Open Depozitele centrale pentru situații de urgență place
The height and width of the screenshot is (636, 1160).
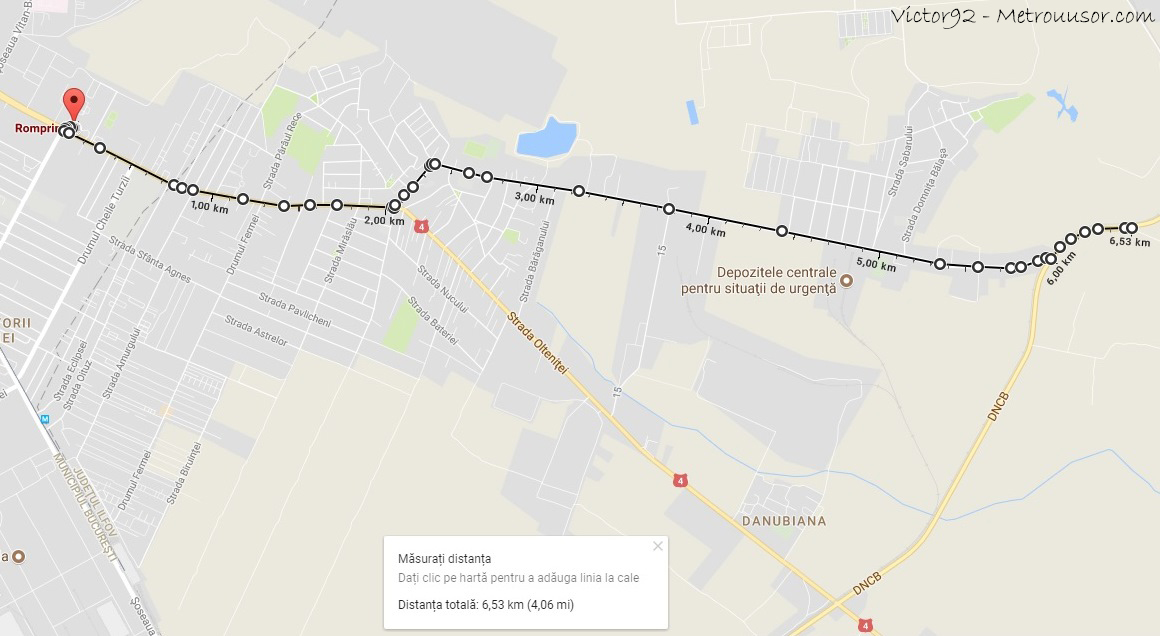846,281
